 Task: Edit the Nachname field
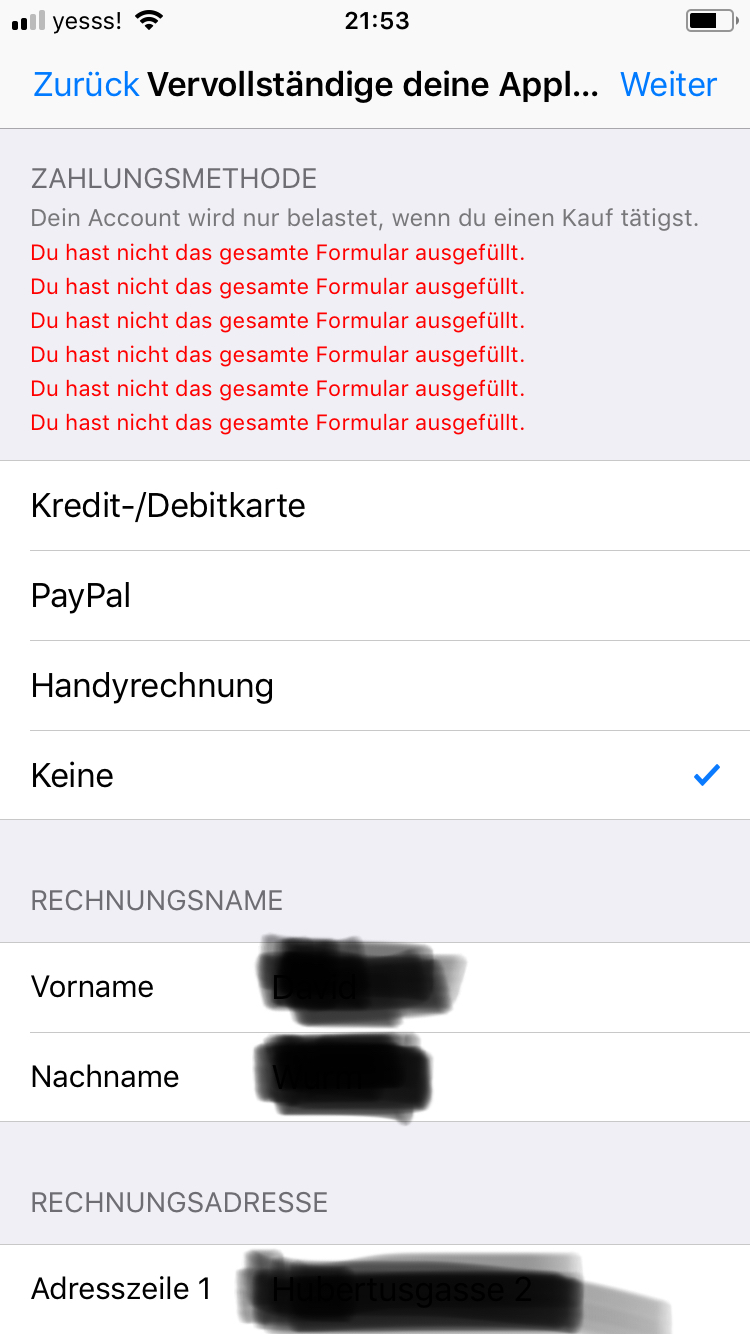pyautogui.click(x=375, y=1077)
